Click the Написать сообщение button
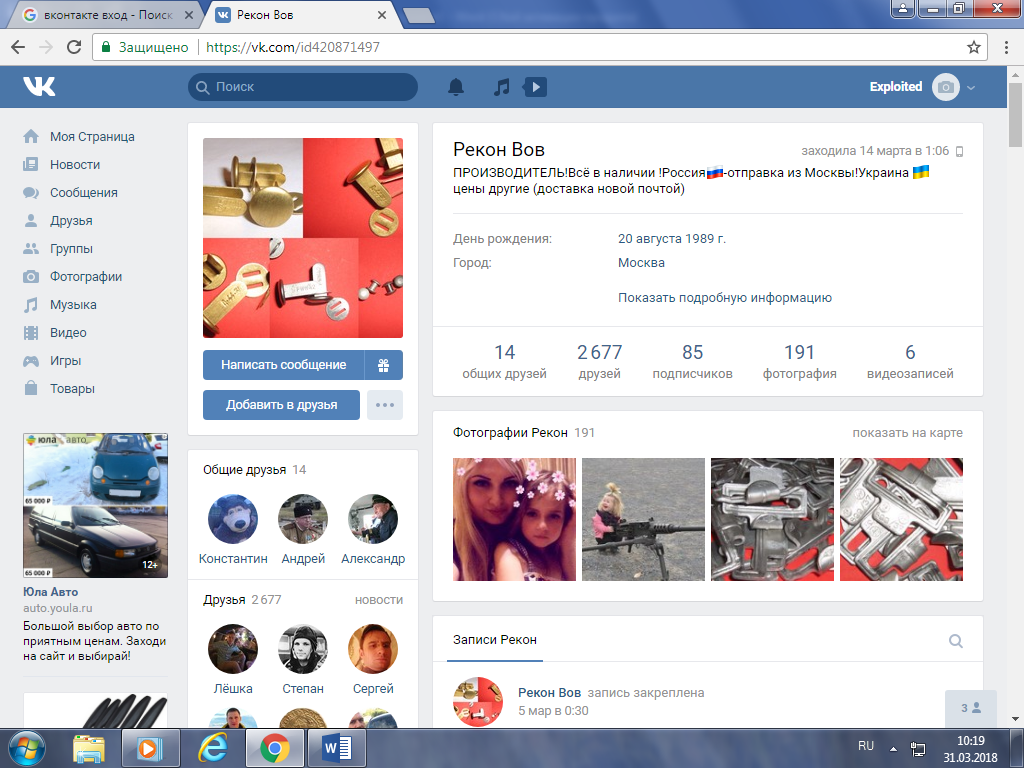 click(x=283, y=365)
